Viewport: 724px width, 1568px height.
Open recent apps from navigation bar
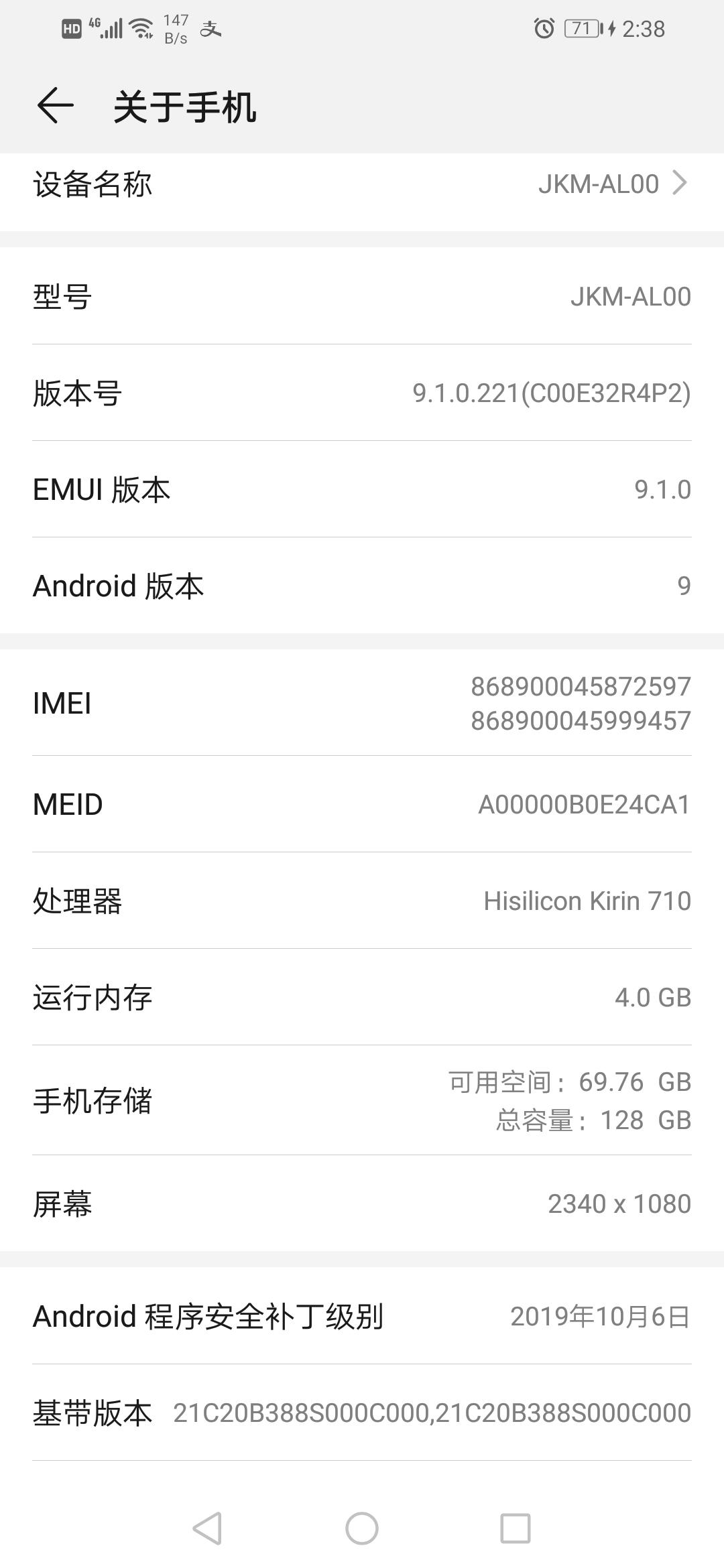click(x=516, y=1528)
